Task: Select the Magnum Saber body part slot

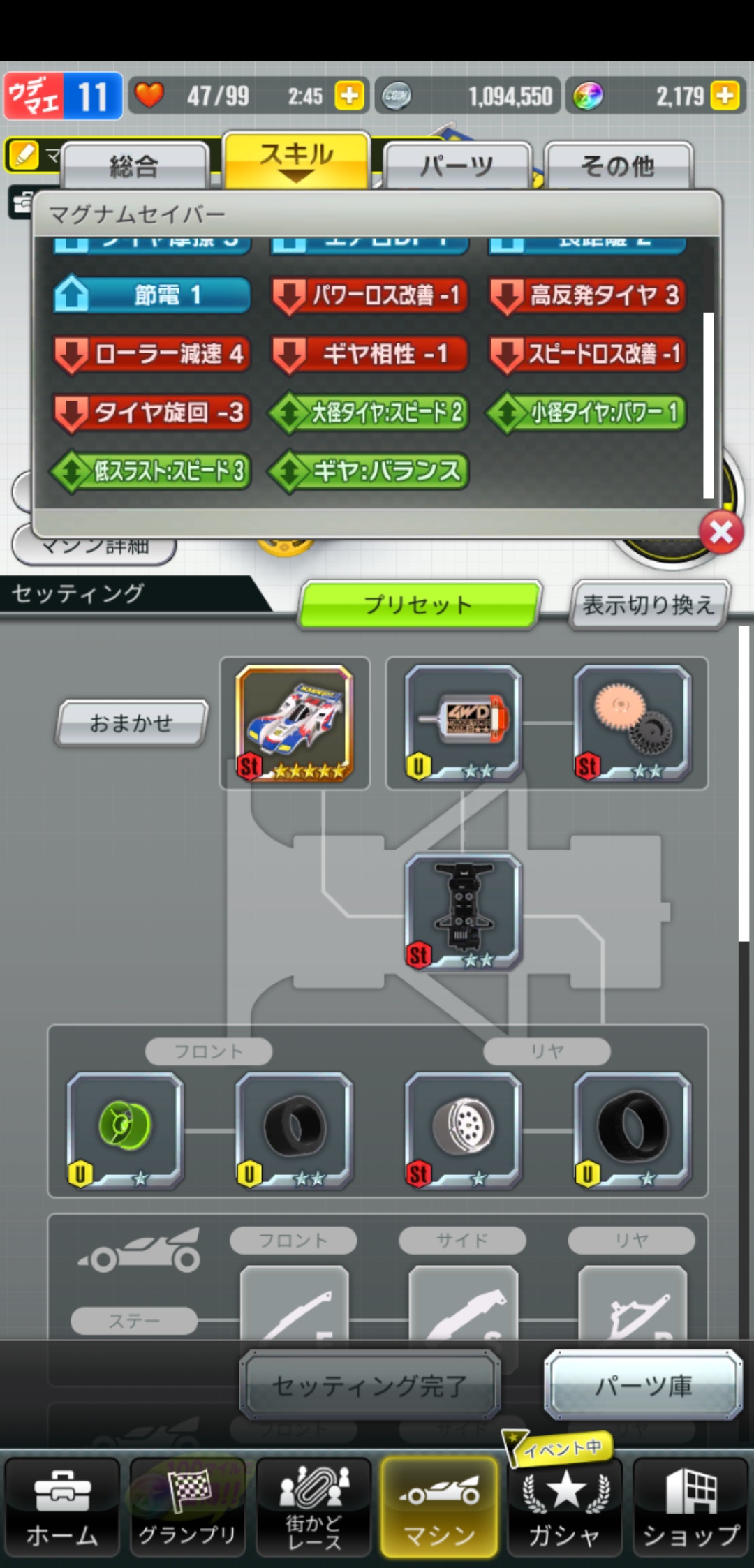Action: [x=295, y=723]
